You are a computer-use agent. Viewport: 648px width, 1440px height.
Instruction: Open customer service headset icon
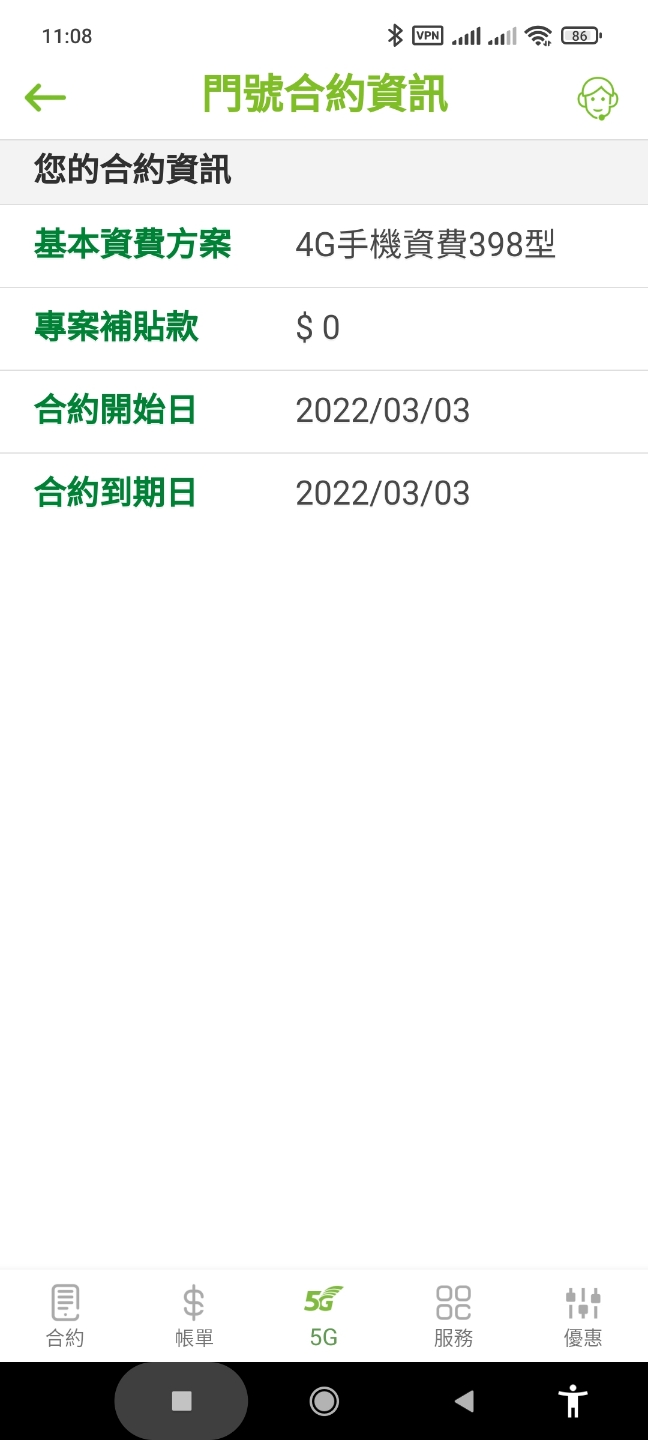pyautogui.click(x=598, y=98)
